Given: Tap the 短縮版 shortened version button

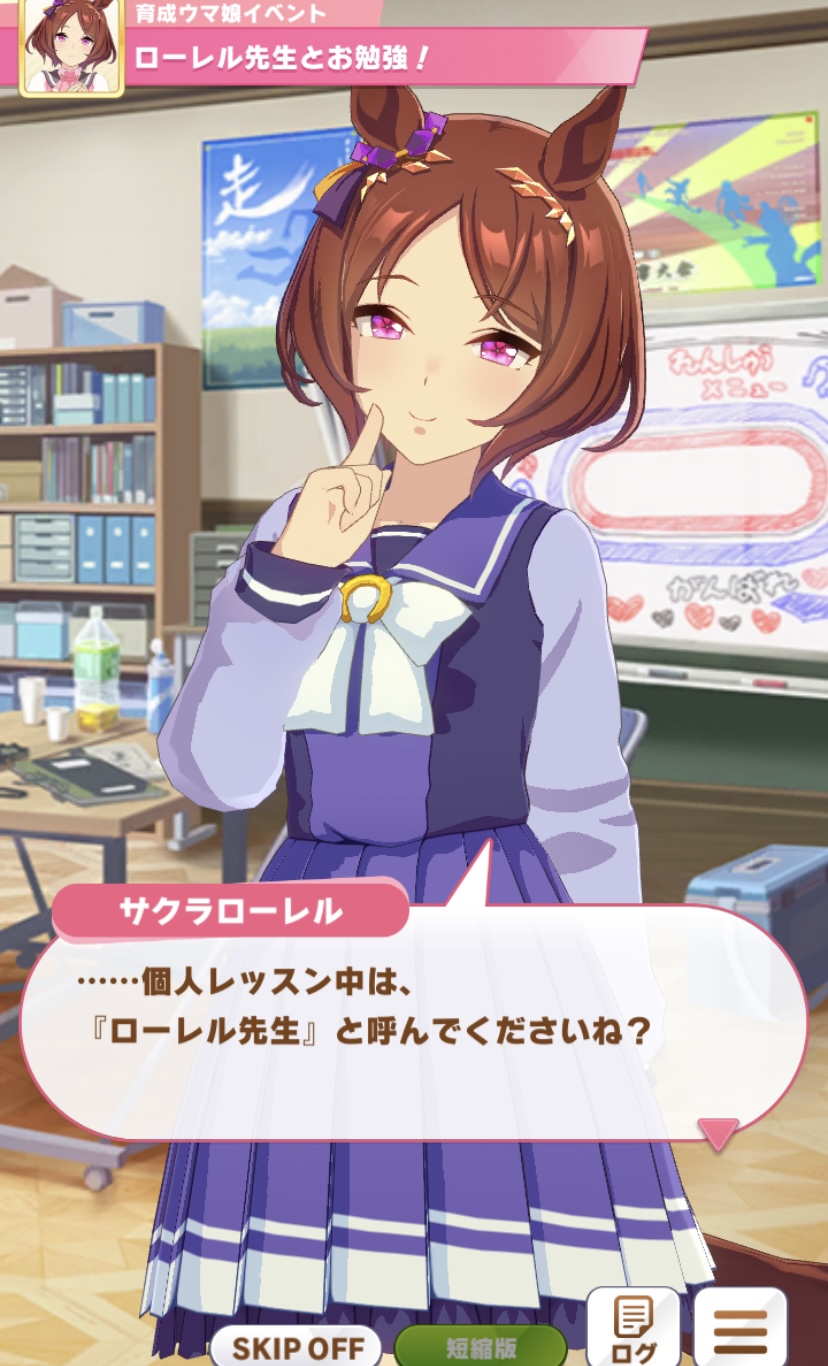Looking at the screenshot, I should tap(480, 1346).
